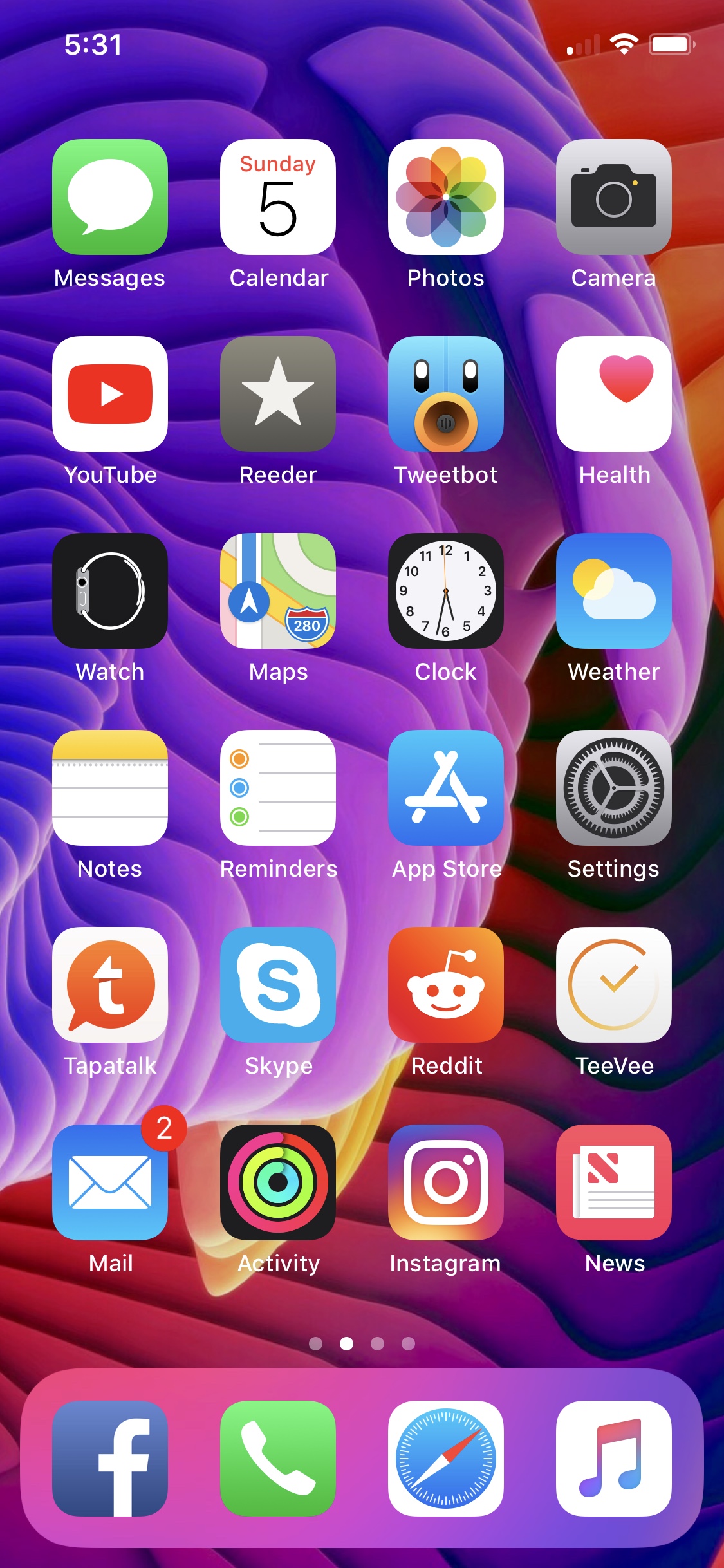Open YouTube
Viewport: 724px width, 1568px height.
(110, 394)
